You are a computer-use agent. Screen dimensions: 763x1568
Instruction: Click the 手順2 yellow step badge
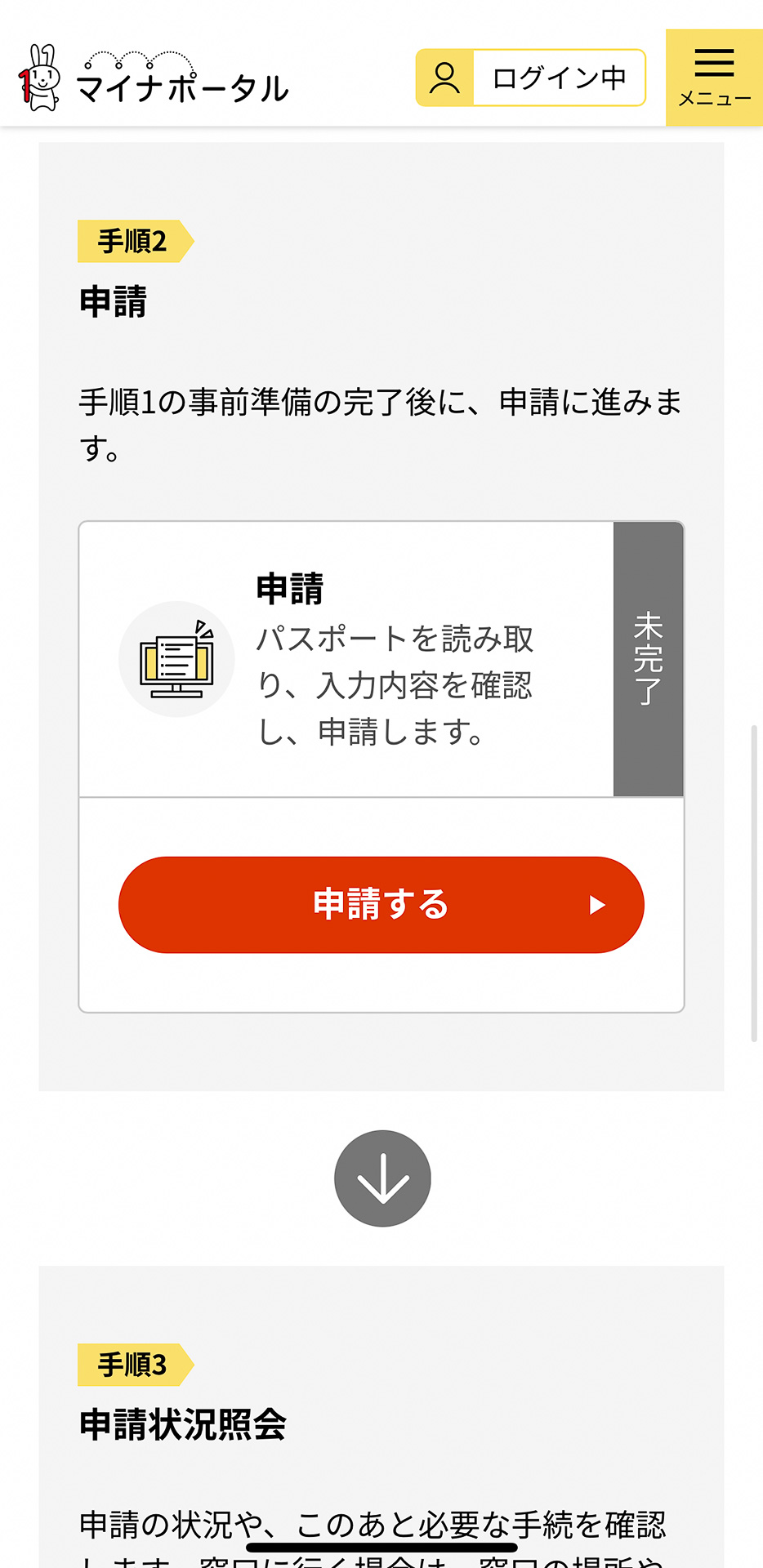point(131,242)
